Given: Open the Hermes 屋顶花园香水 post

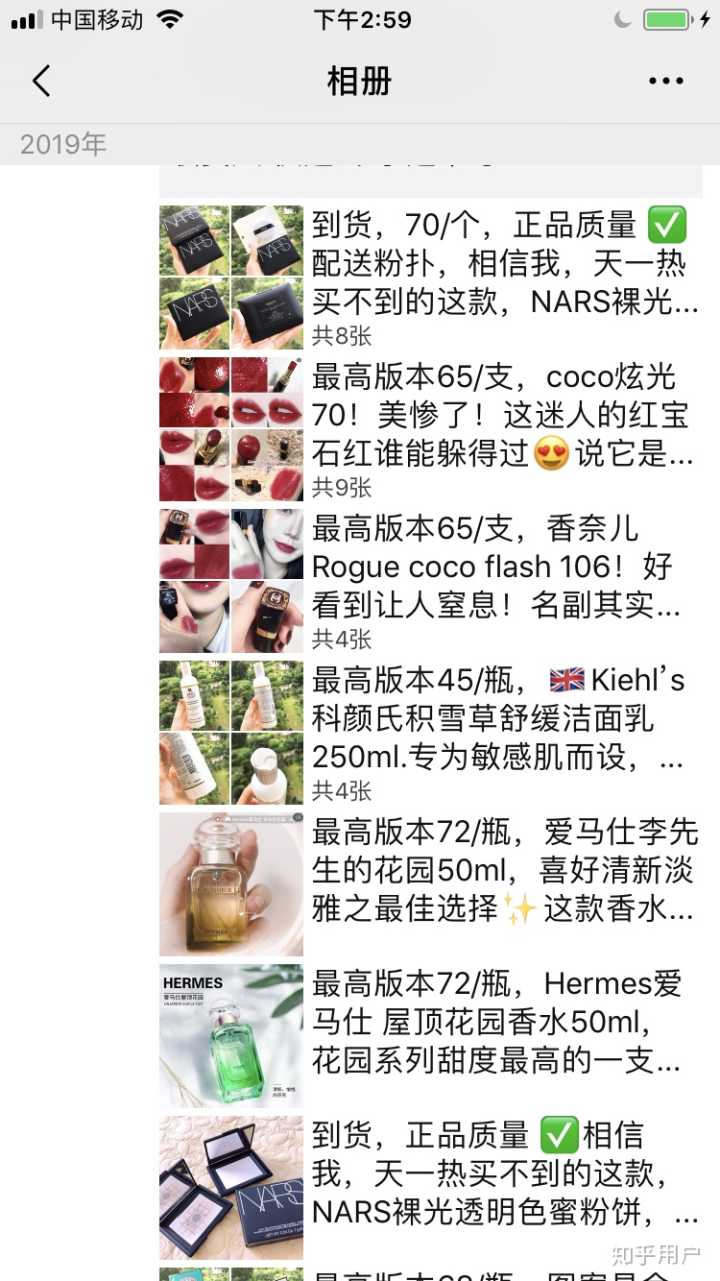Looking at the screenshot, I should point(500,1022).
